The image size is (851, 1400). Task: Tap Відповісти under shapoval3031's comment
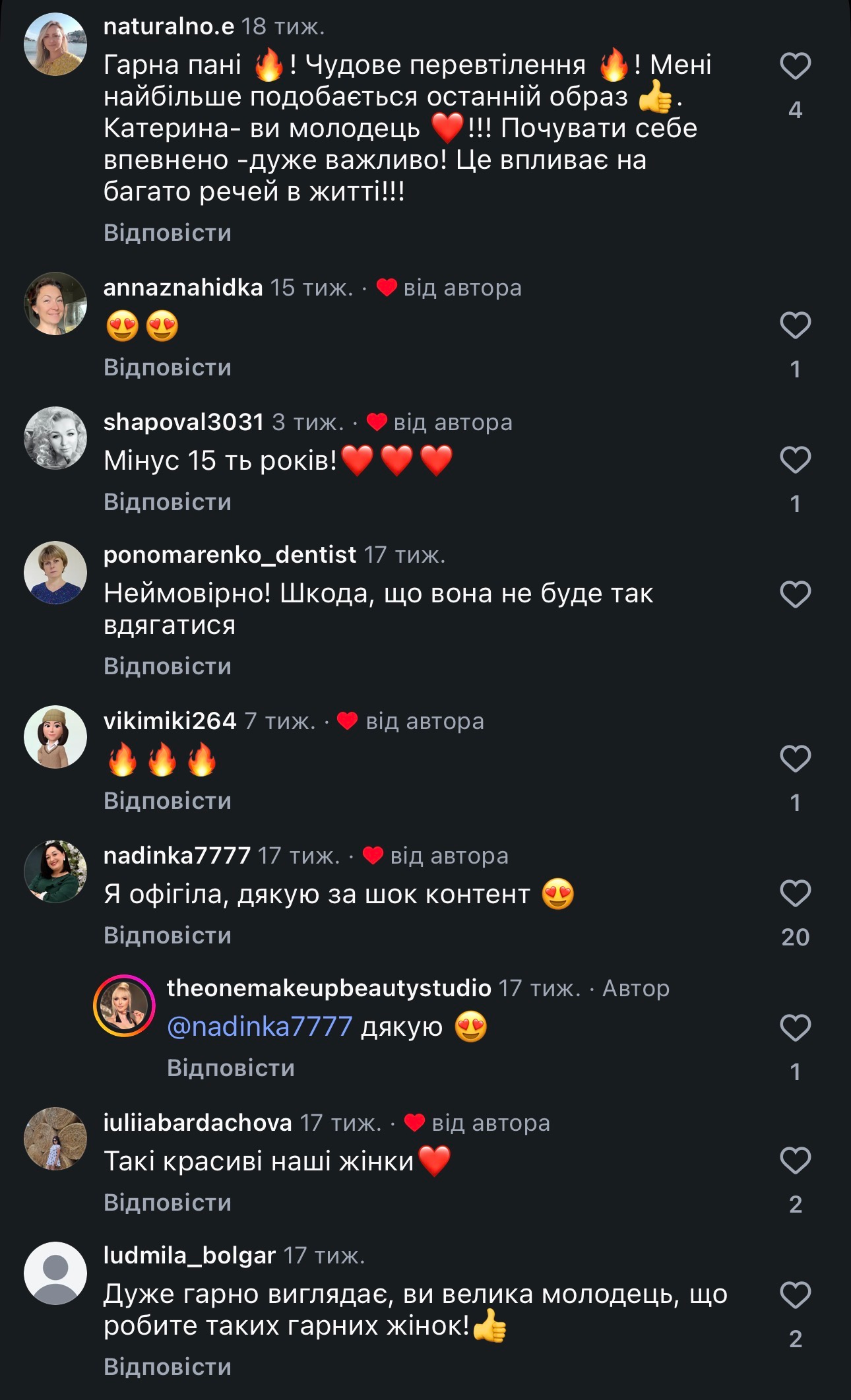click(166, 502)
